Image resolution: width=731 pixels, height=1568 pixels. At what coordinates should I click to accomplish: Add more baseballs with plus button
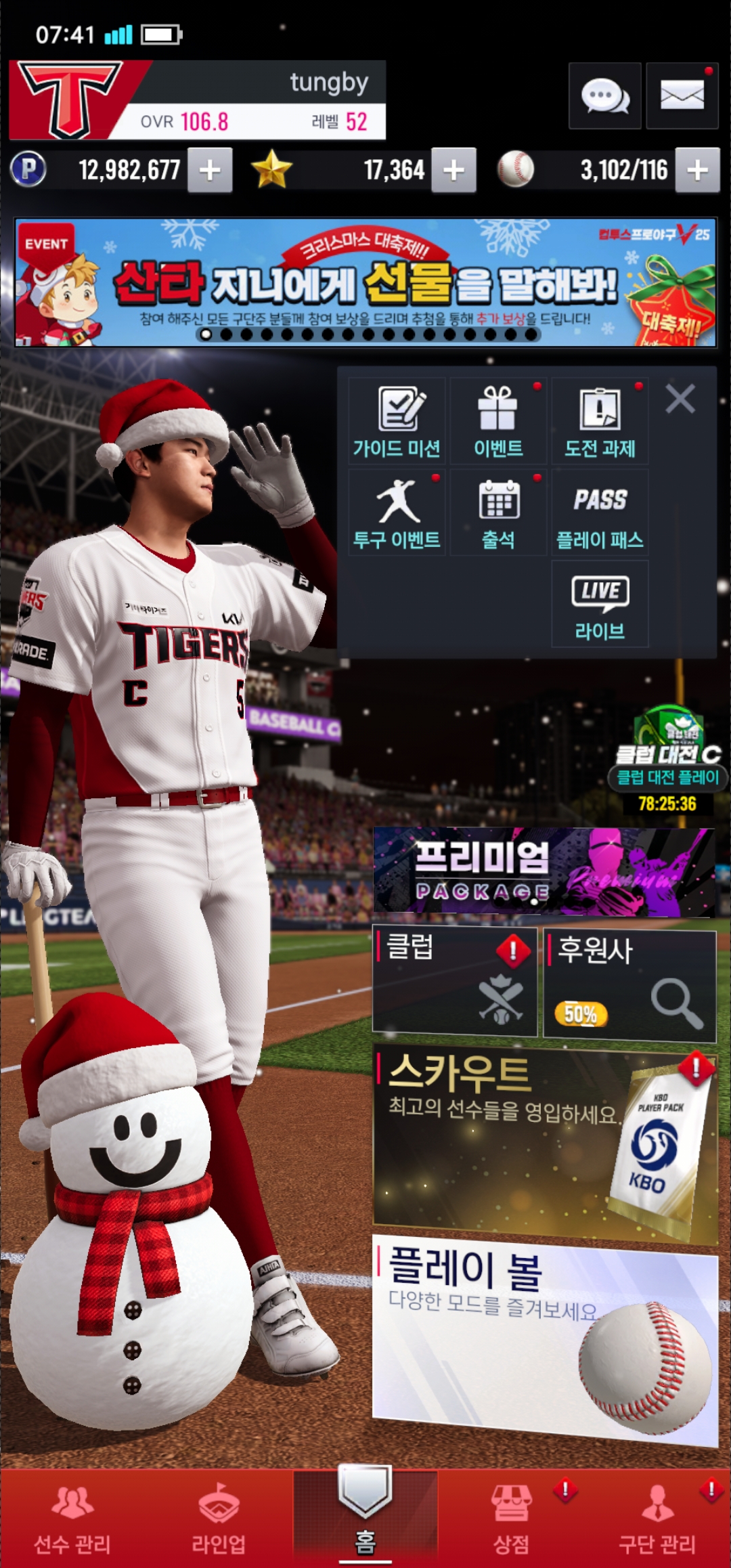[698, 170]
